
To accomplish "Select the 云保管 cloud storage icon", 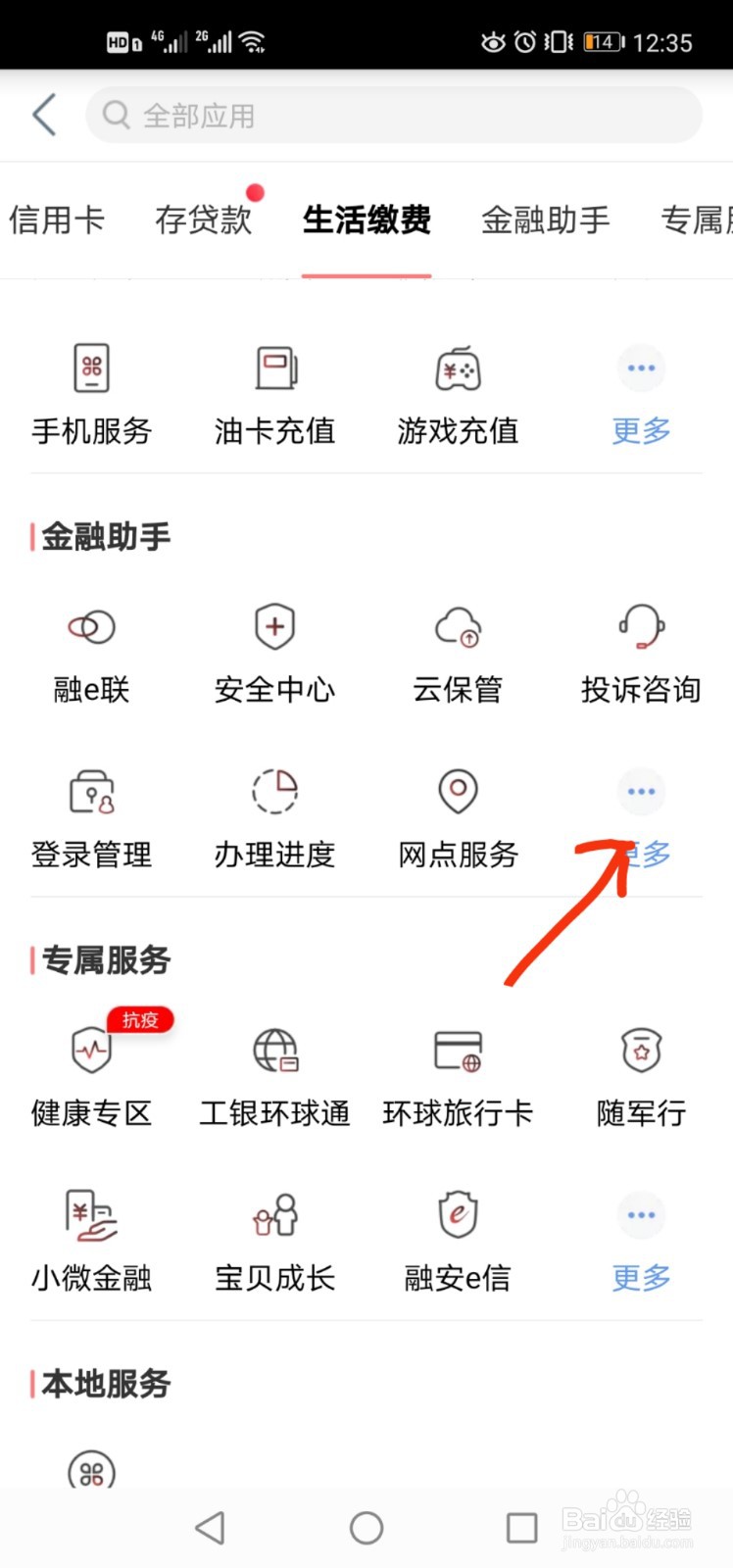I will (457, 652).
